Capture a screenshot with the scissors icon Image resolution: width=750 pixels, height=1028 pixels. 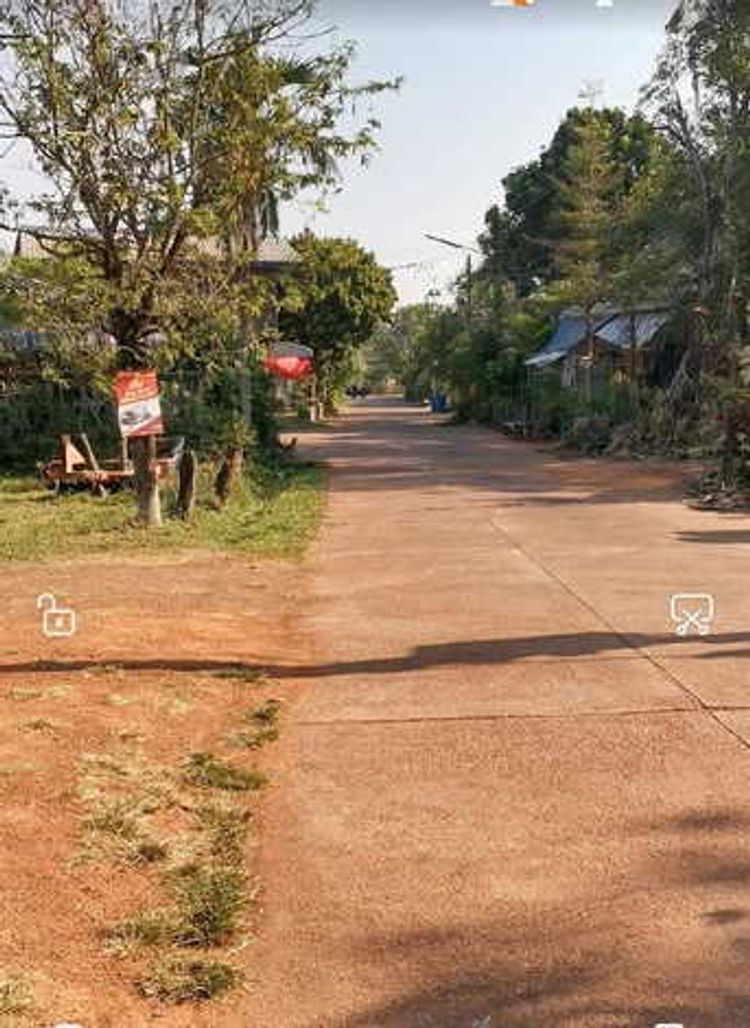pyautogui.click(x=692, y=613)
